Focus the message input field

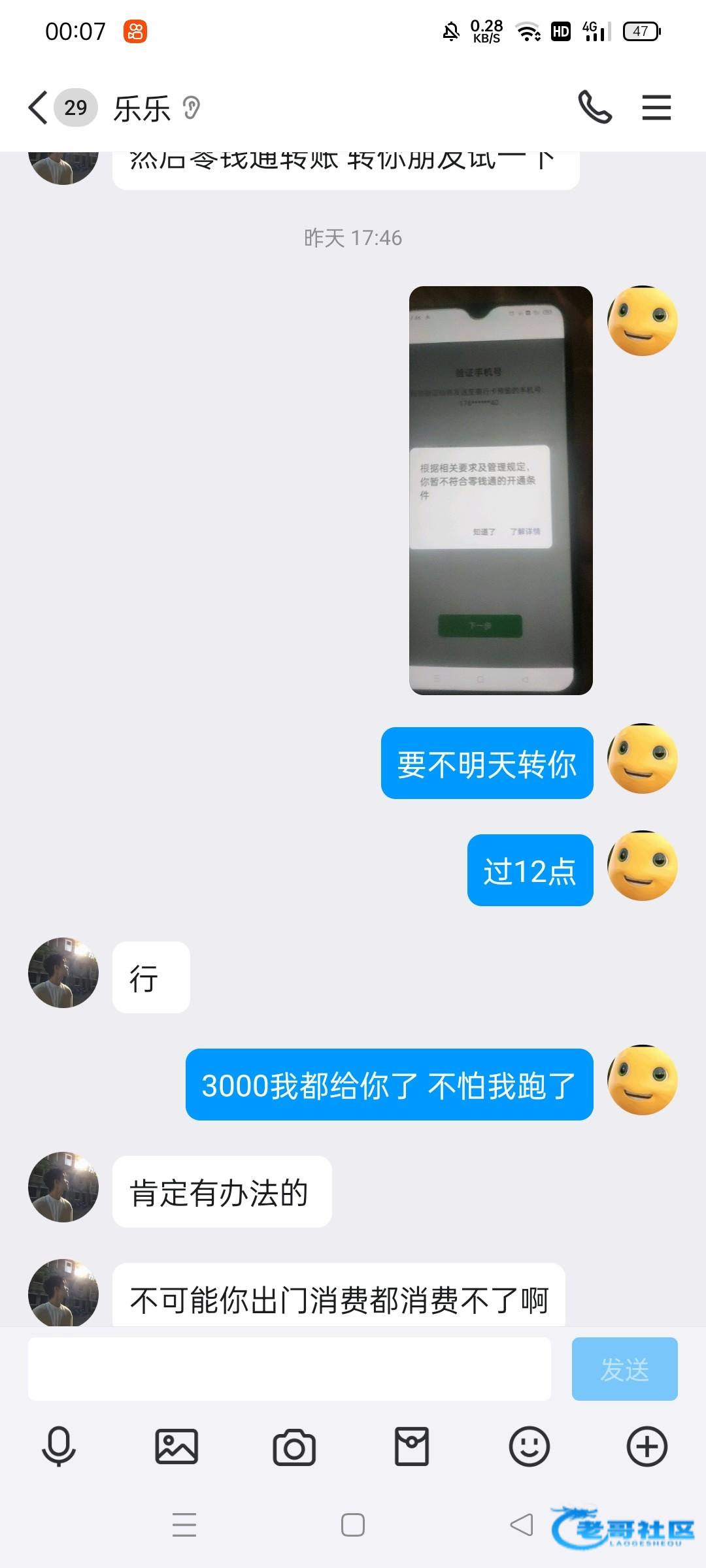point(289,1369)
